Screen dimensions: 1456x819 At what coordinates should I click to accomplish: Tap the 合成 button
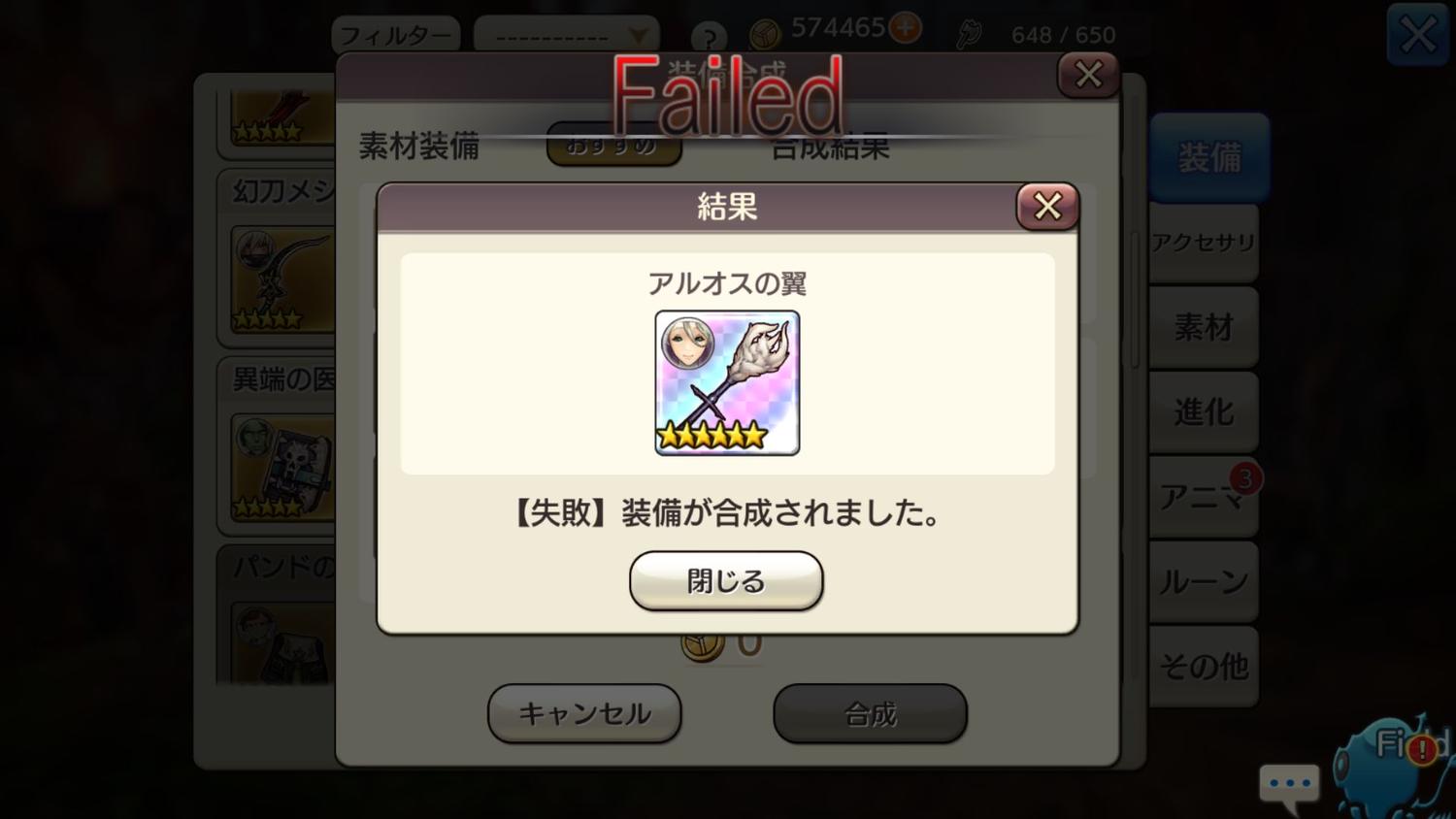(x=870, y=714)
